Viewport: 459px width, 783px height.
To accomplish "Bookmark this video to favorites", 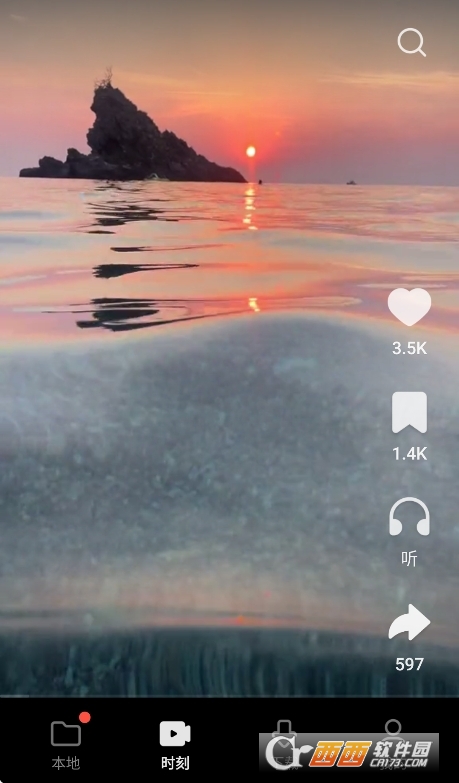I will [410, 412].
